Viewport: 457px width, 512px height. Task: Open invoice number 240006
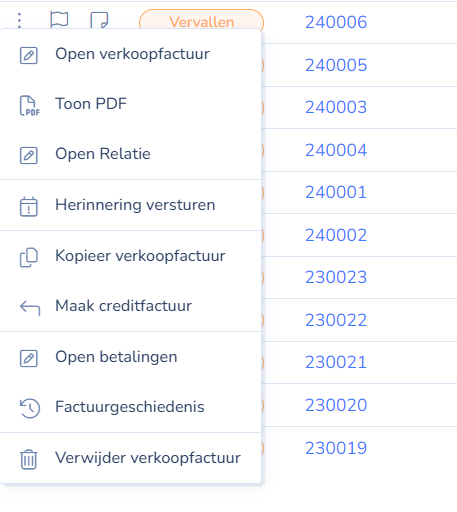(x=336, y=22)
